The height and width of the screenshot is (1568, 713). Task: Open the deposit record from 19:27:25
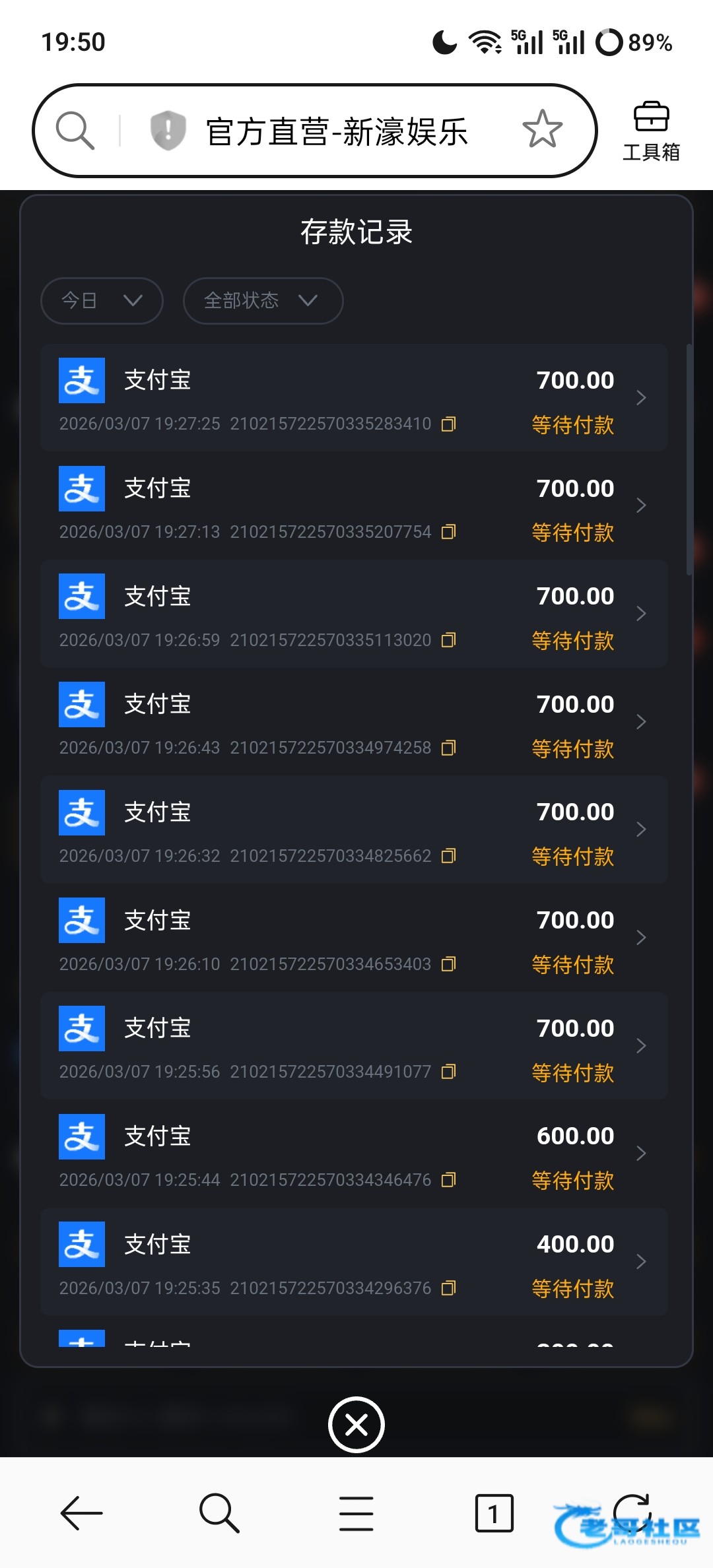[x=354, y=398]
